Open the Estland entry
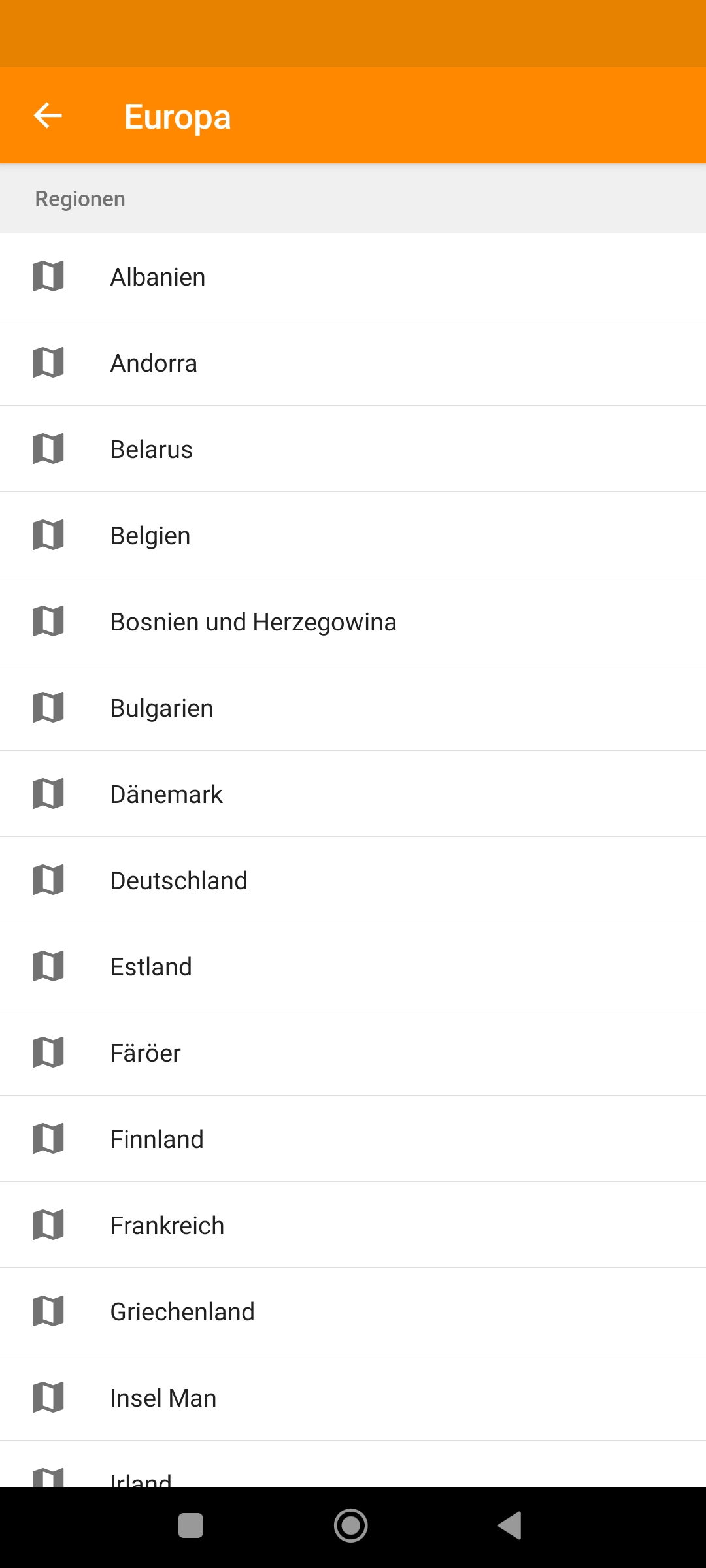Screen dimensions: 706x1568 click(x=353, y=966)
